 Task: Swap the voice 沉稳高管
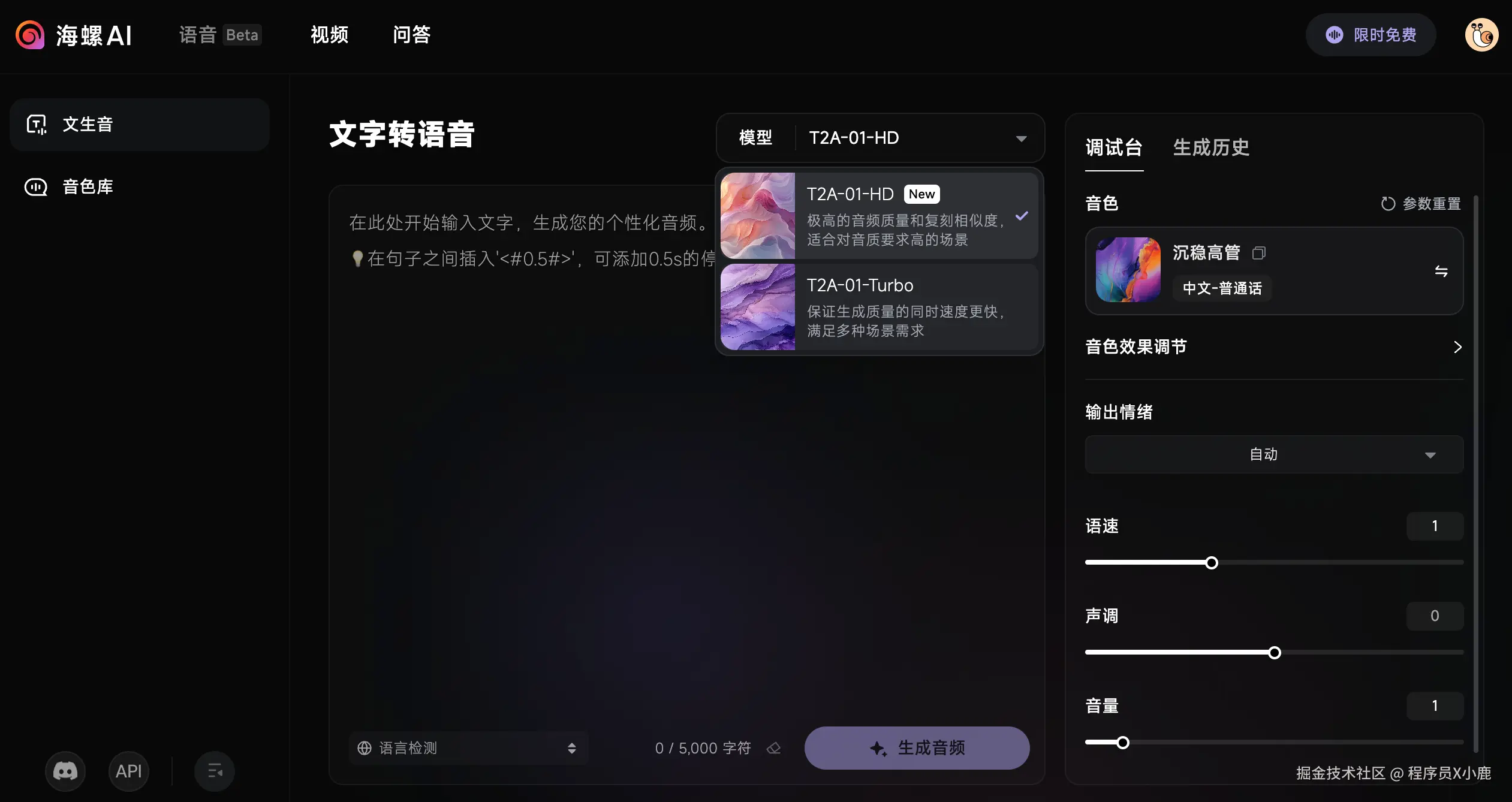pyautogui.click(x=1441, y=271)
